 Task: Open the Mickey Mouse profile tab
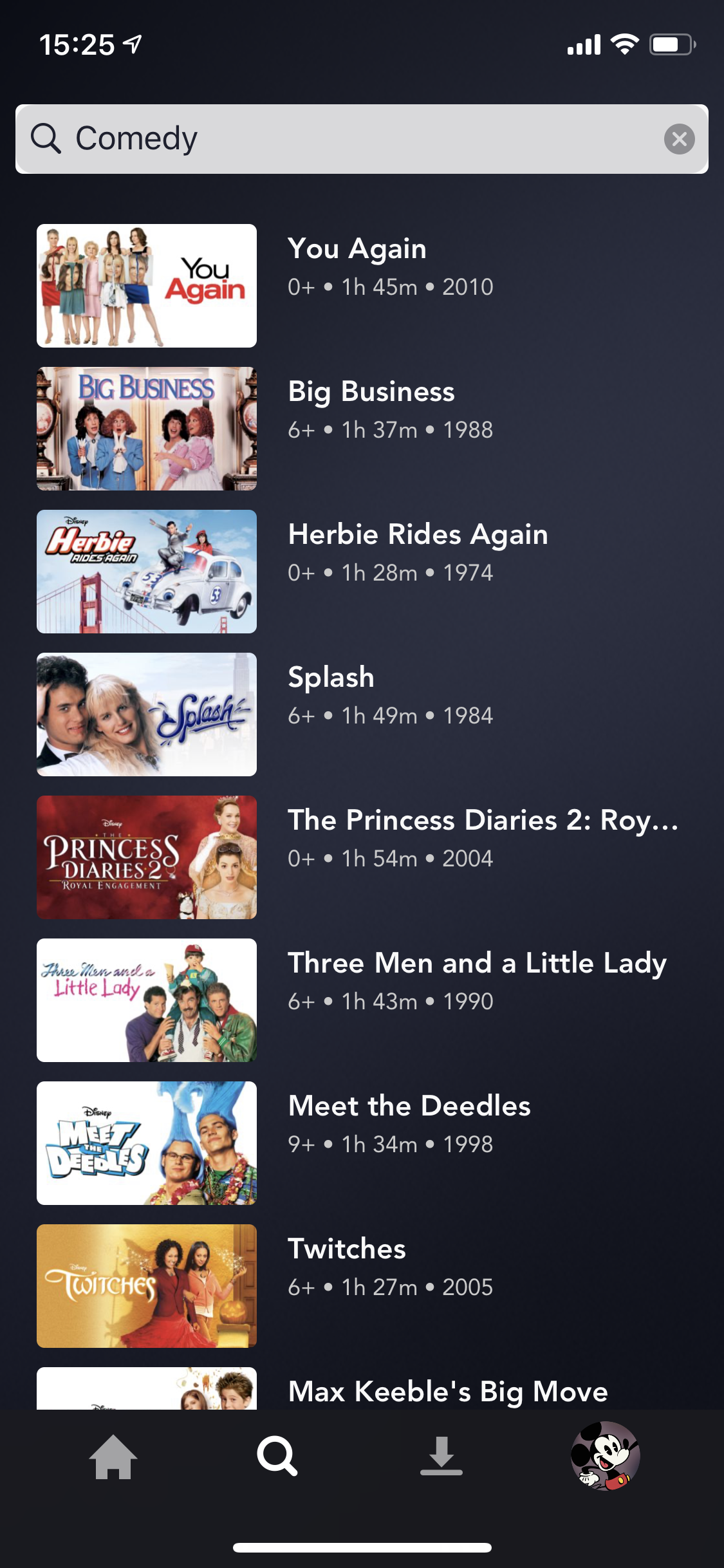coord(606,1456)
